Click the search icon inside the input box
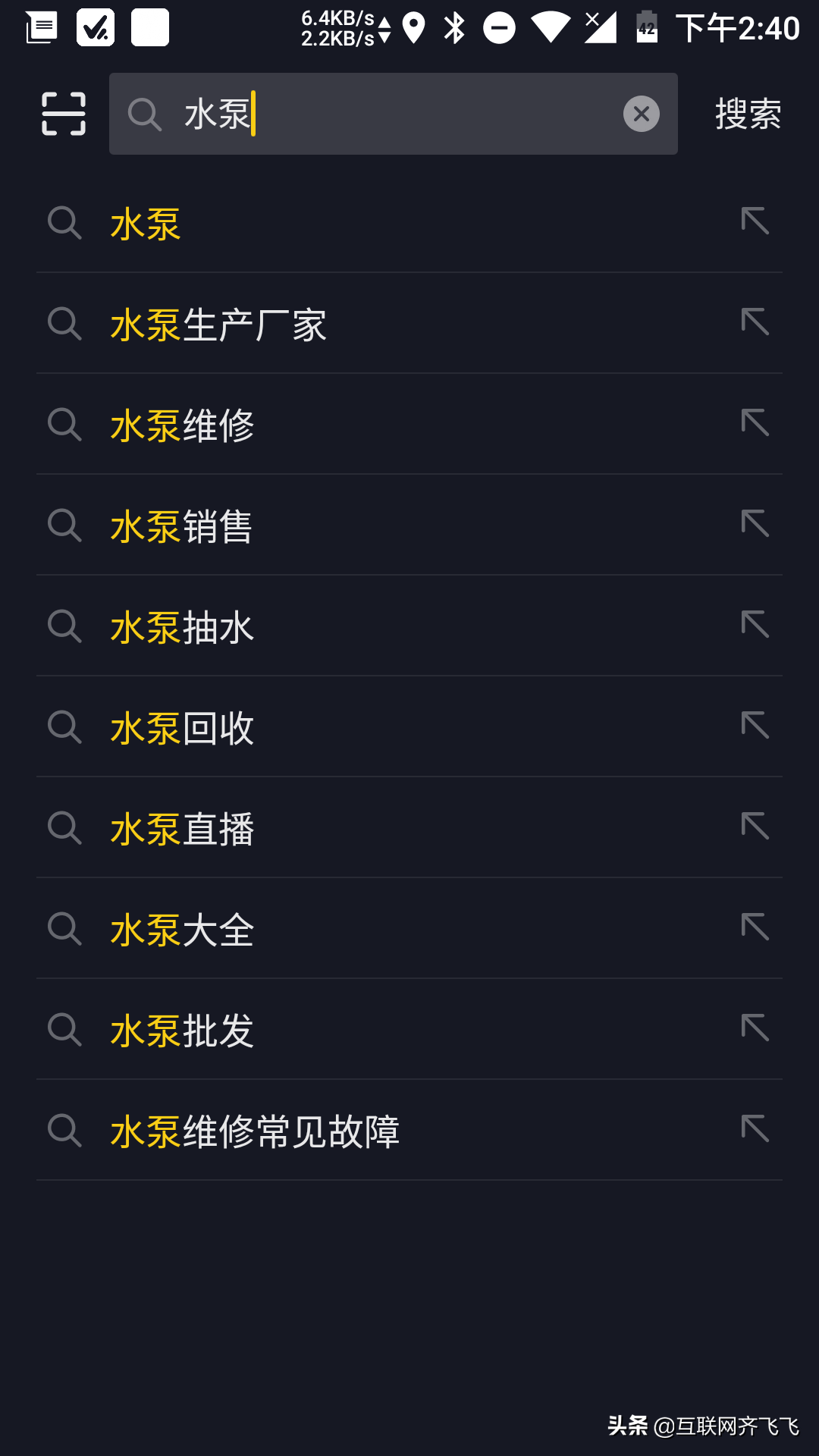Screen dimensions: 819x1456 tap(146, 115)
